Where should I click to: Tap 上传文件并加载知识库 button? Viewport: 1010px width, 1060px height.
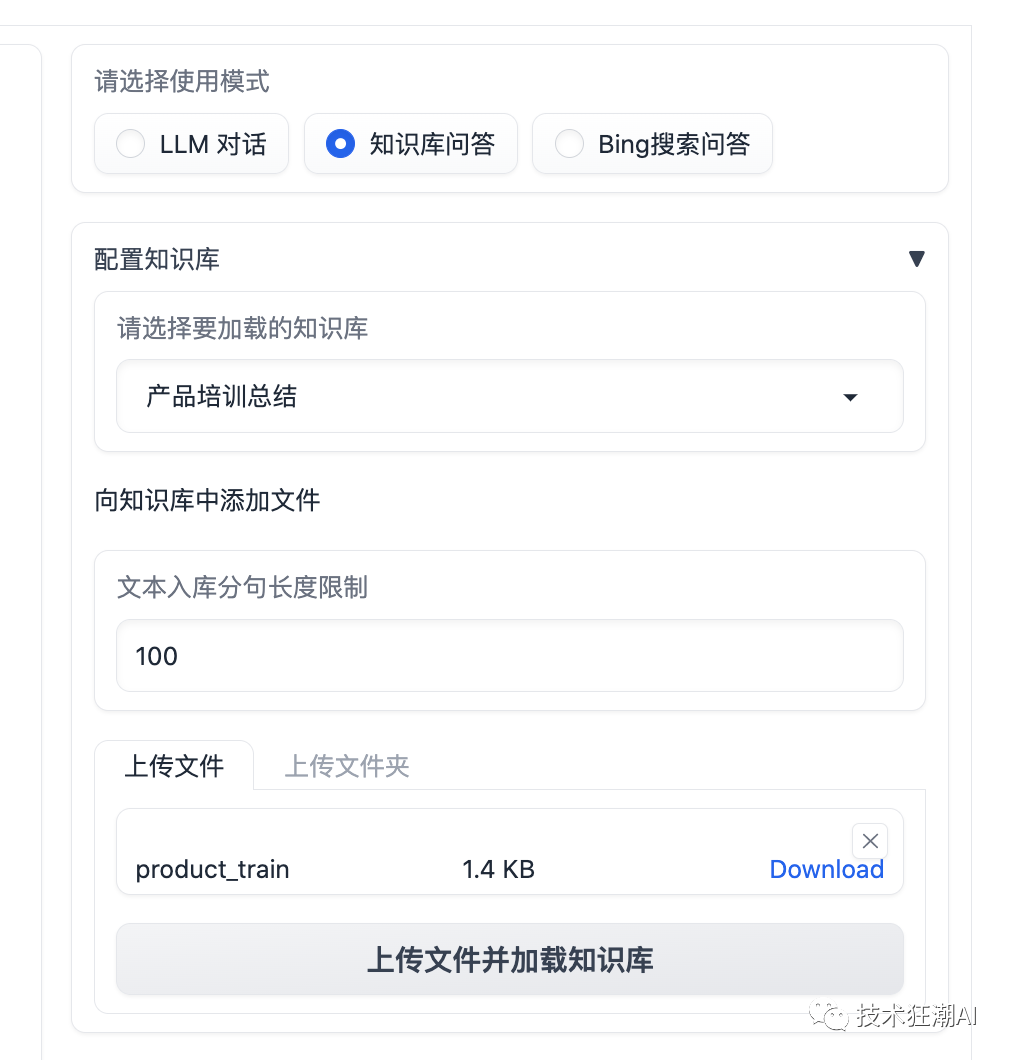[509, 960]
